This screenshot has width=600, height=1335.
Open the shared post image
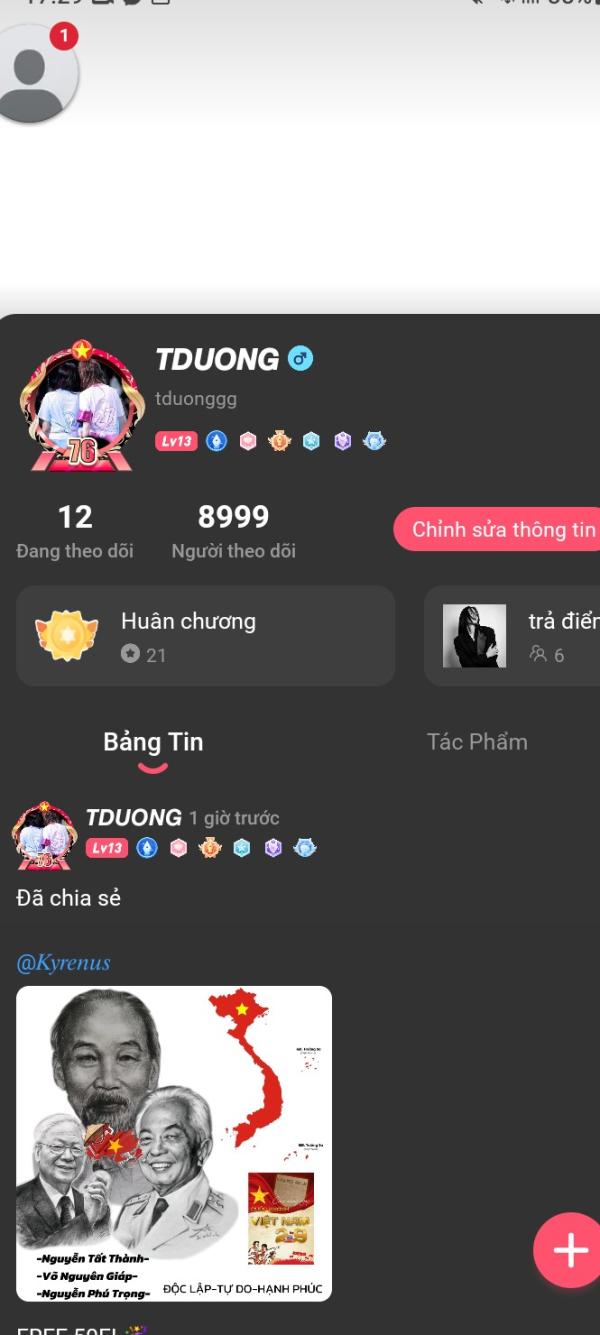174,1143
